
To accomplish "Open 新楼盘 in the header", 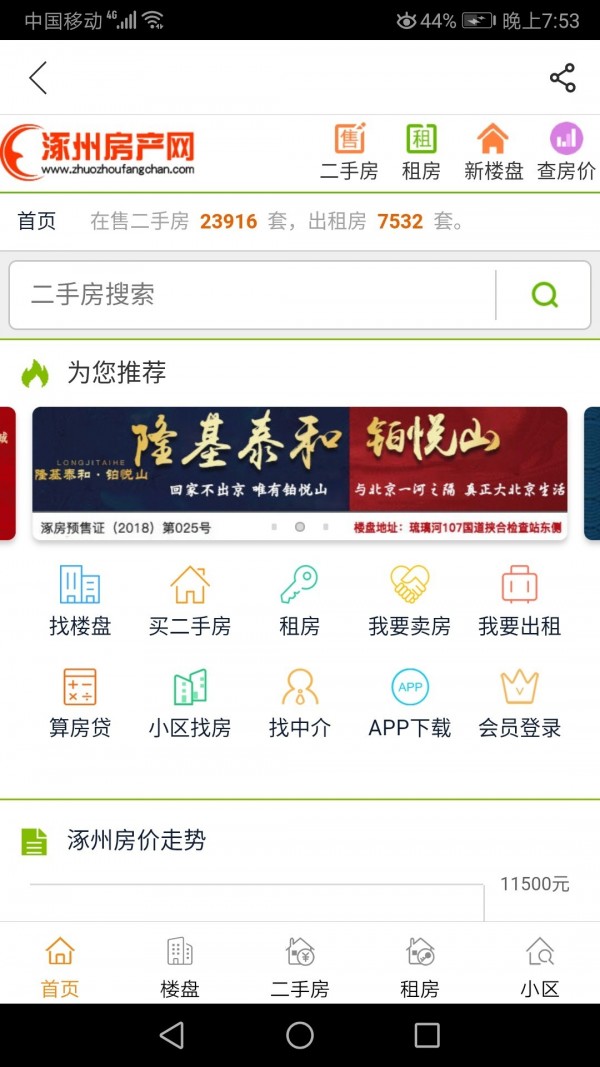I will pyautogui.click(x=493, y=153).
